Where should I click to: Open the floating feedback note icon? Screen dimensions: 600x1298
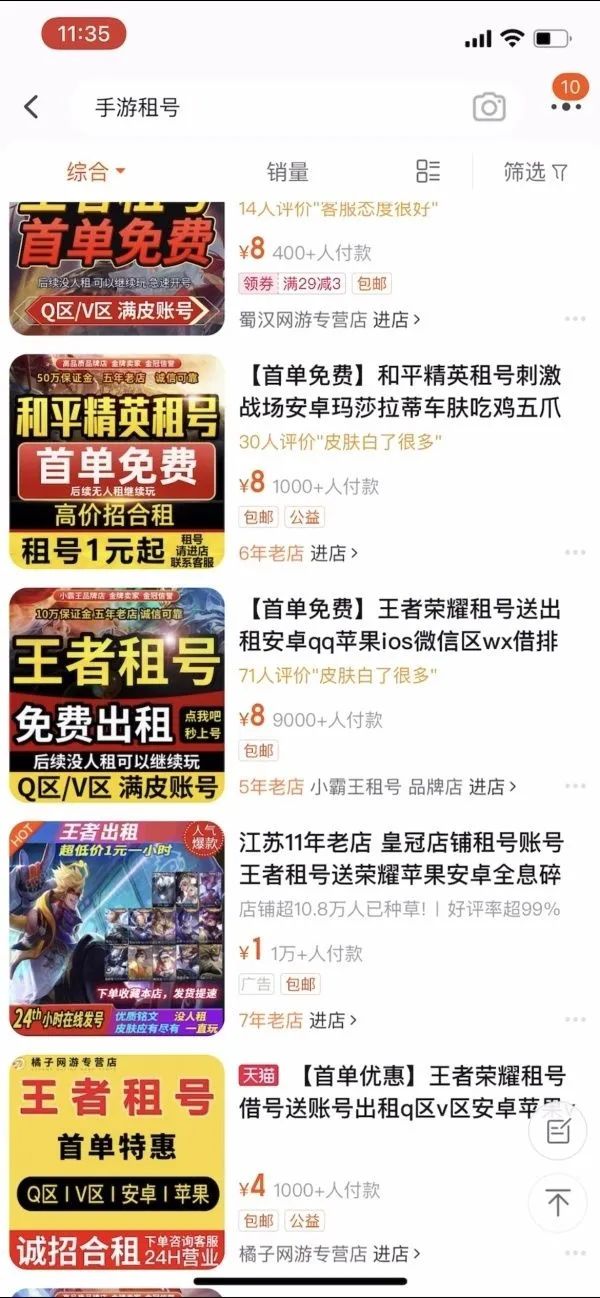point(558,1130)
